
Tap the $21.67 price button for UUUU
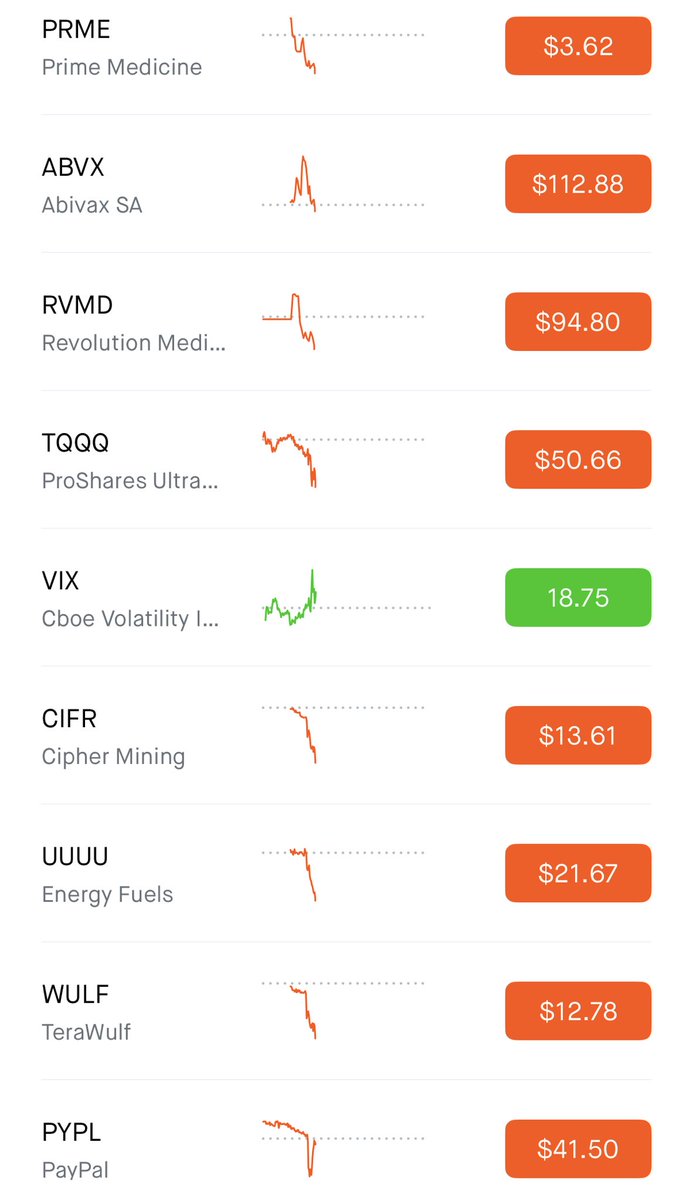(578, 873)
